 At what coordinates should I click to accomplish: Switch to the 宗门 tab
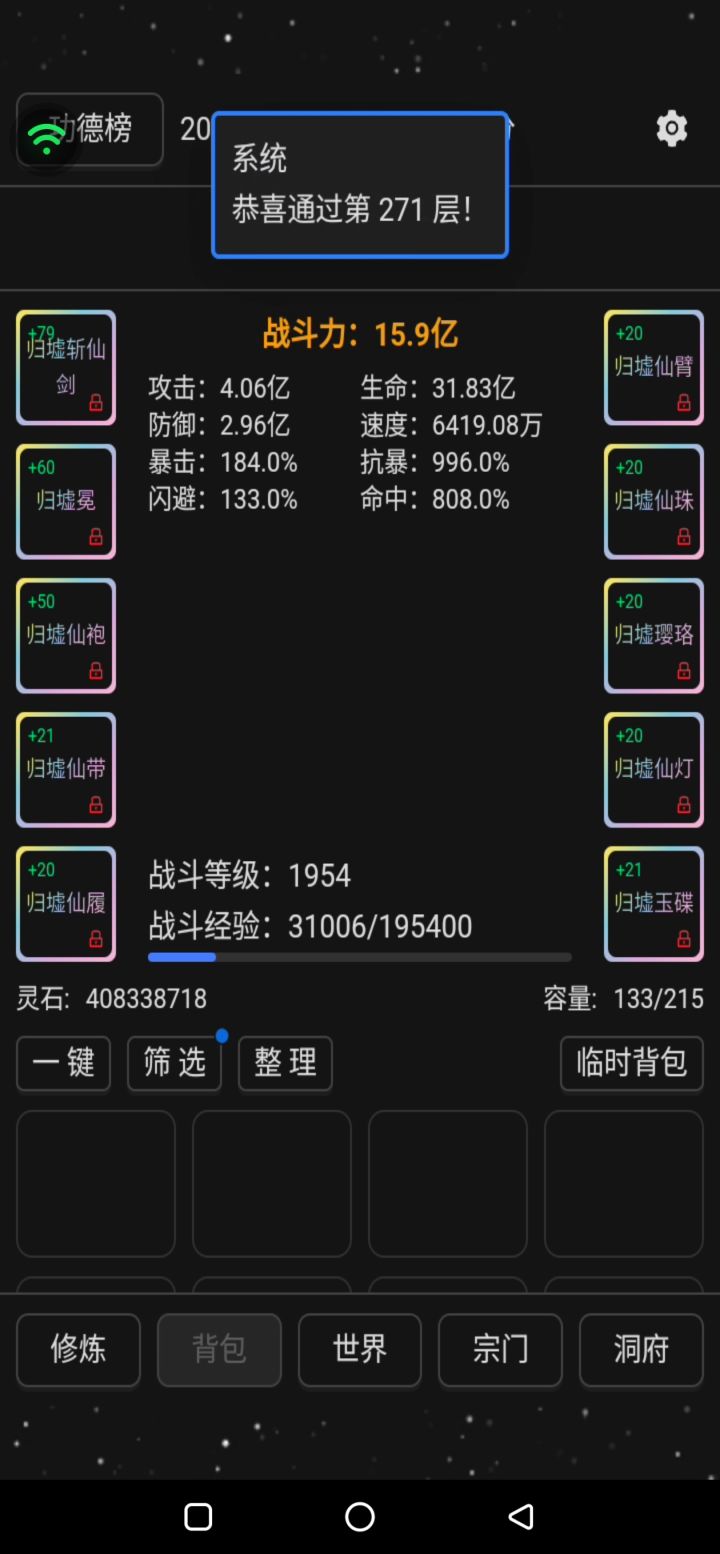click(x=500, y=1349)
